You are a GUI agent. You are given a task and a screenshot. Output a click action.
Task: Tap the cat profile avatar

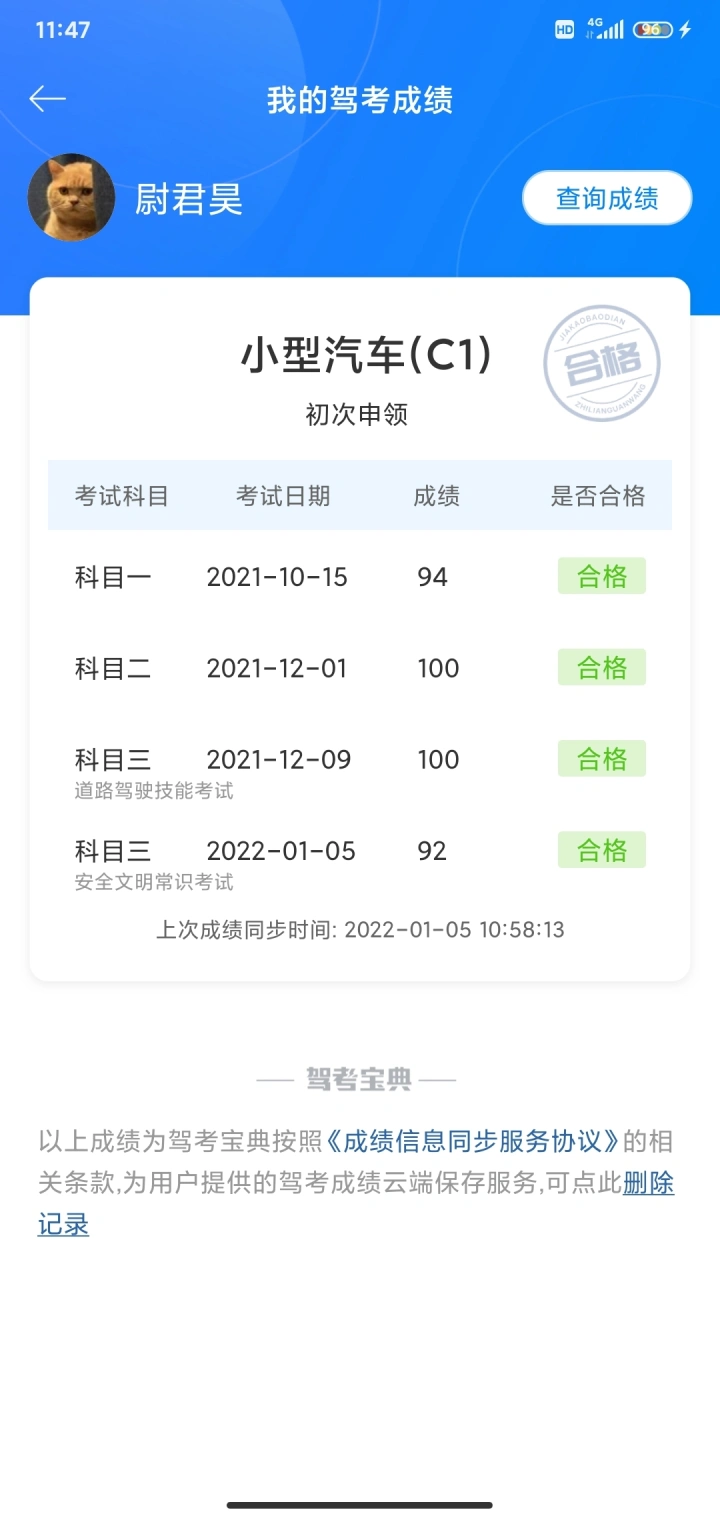(71, 198)
